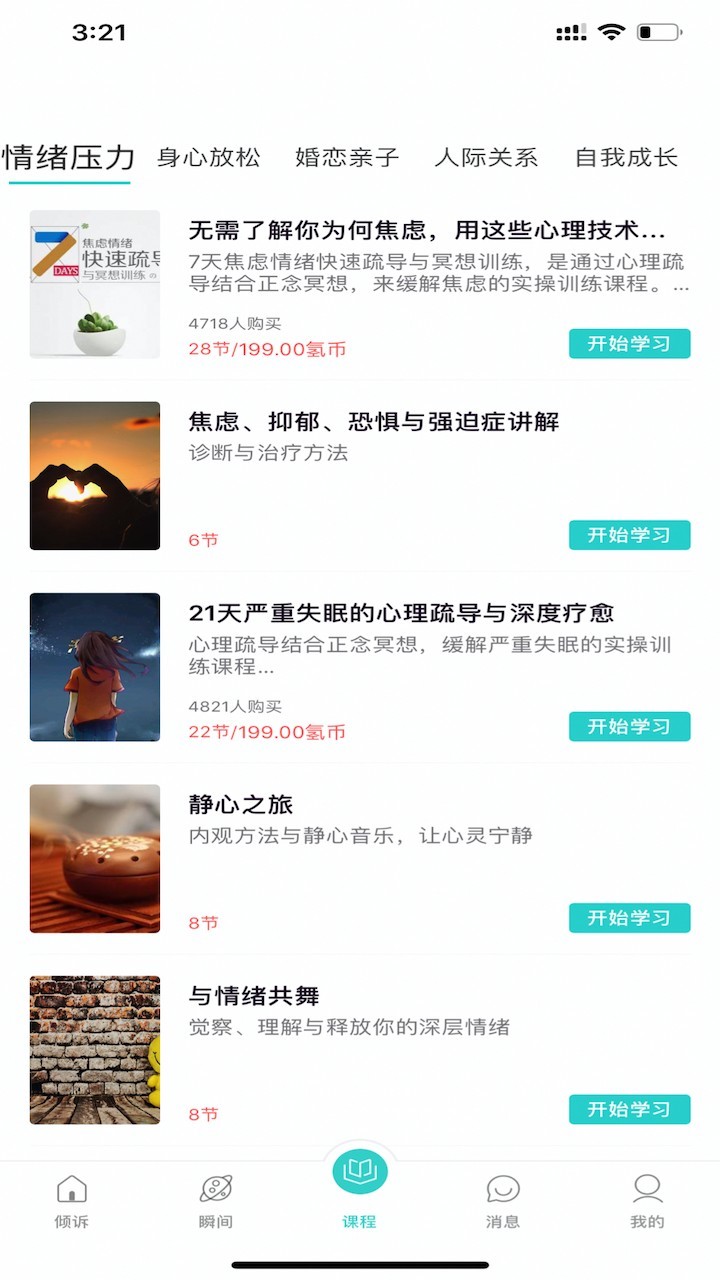Viewport: 720px width, 1280px height.
Task: Open the 无需了解你为何焦虑 course thumbnail
Action: coord(95,284)
